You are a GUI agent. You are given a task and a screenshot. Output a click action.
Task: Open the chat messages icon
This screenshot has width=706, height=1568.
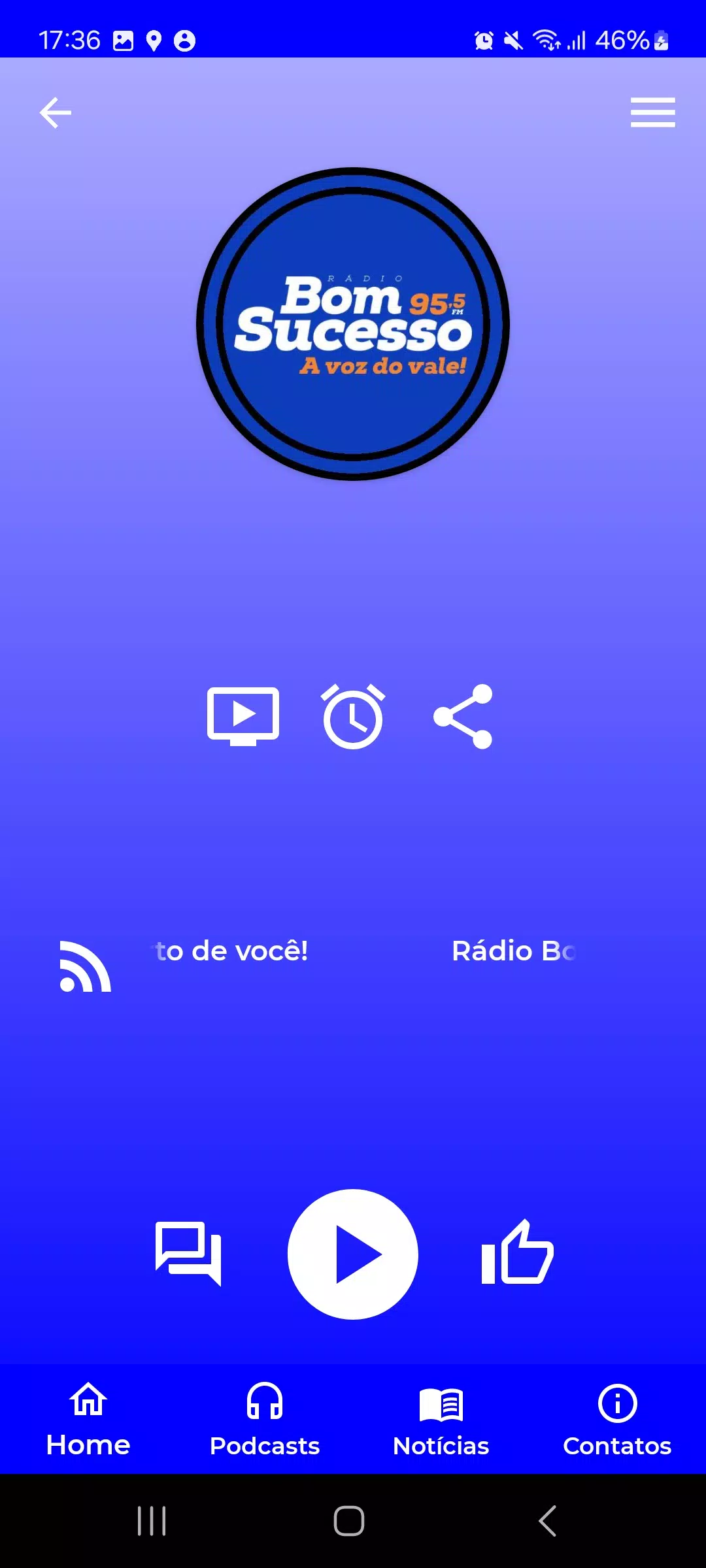188,1253
